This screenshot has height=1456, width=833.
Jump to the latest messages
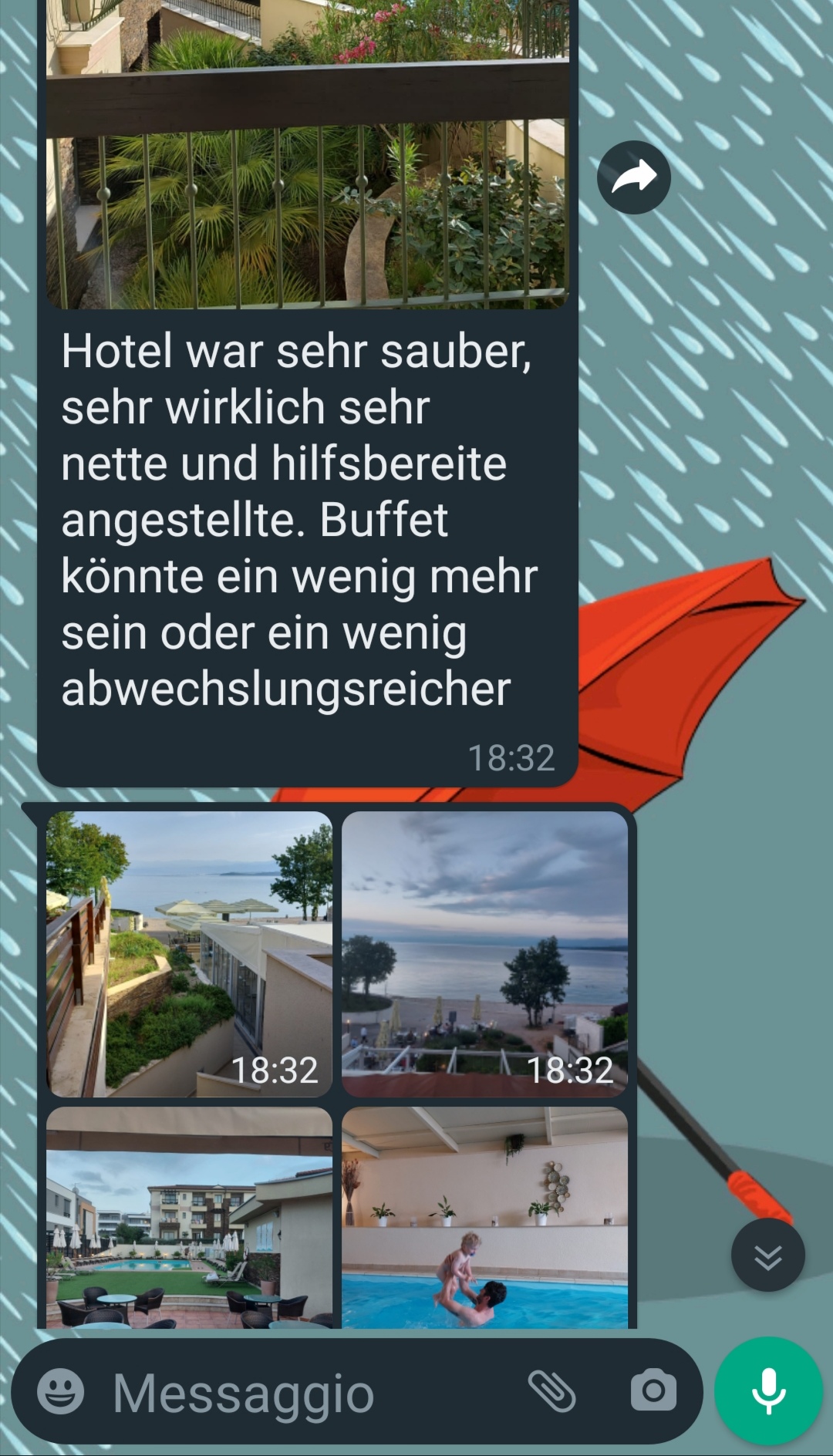click(768, 1255)
